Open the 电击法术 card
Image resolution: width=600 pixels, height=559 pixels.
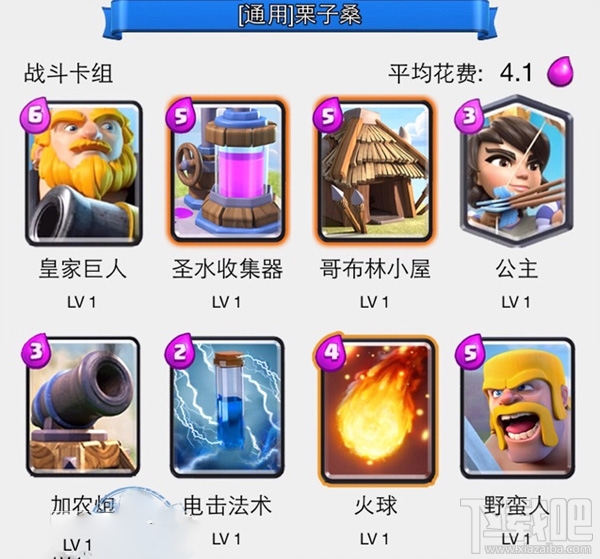[229, 408]
